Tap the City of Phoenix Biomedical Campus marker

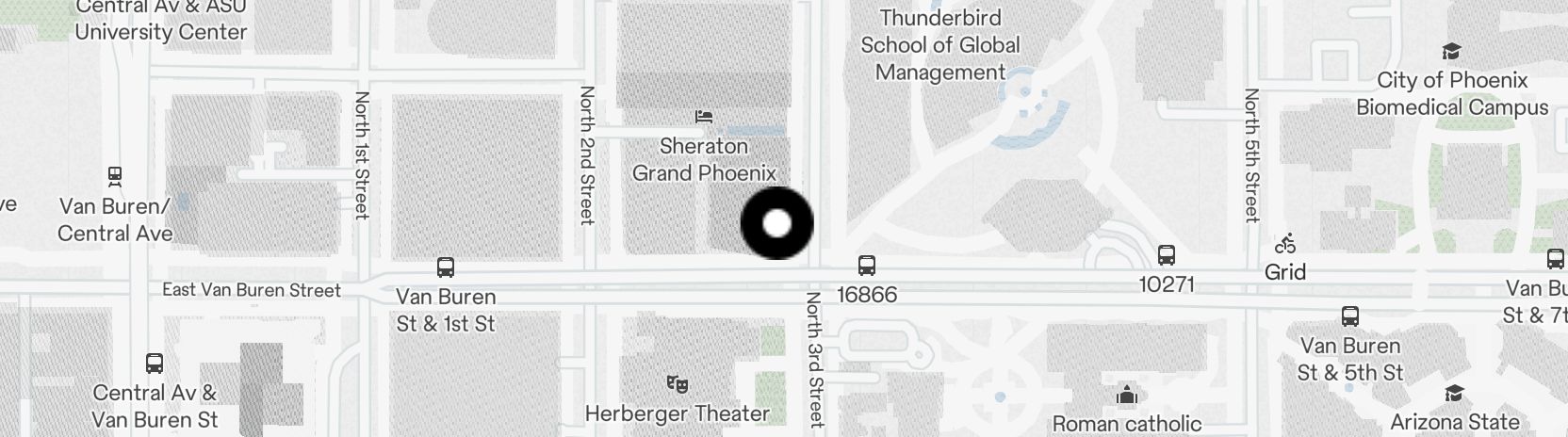point(1451,52)
